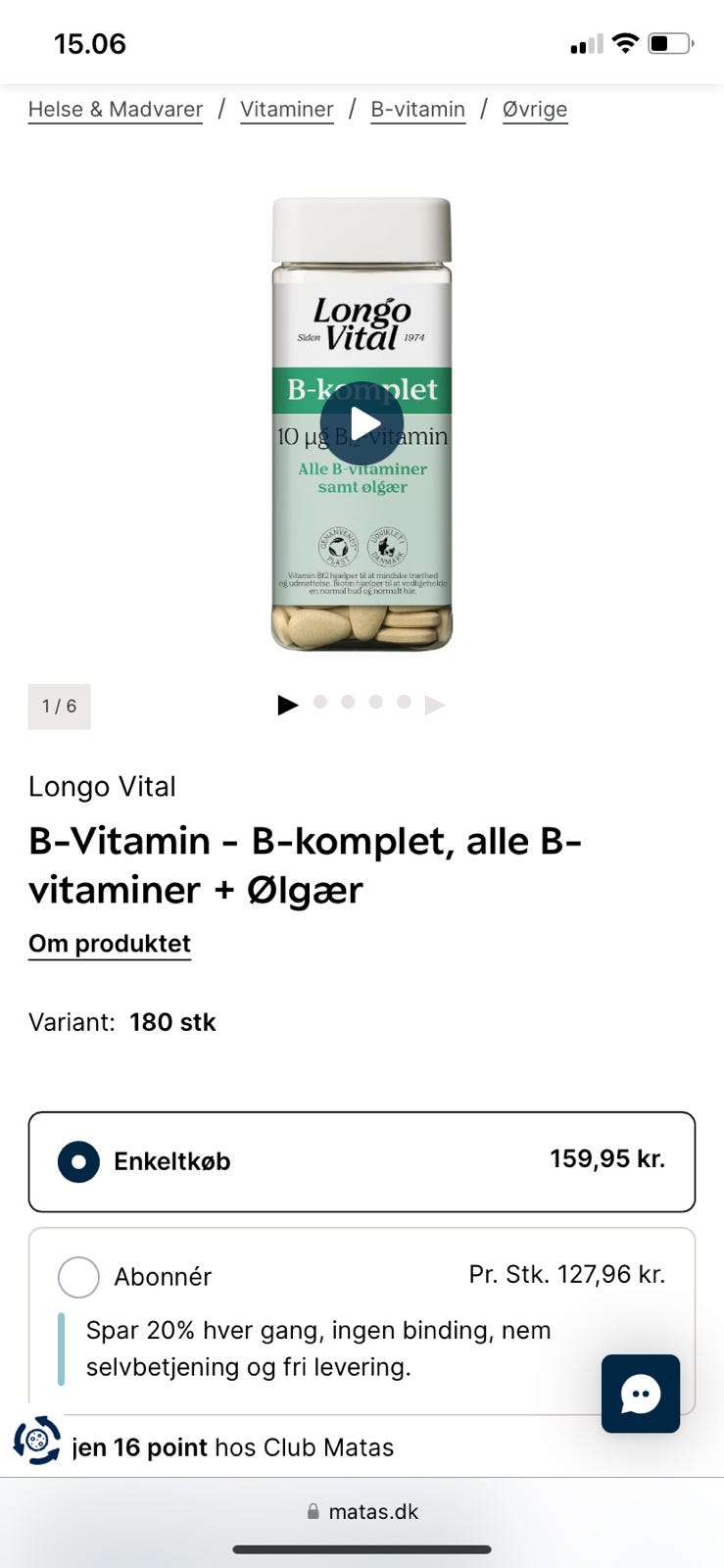Screen dimensions: 724x1568
Task: Tap the matas.dk address bar
Action: pos(362,1511)
